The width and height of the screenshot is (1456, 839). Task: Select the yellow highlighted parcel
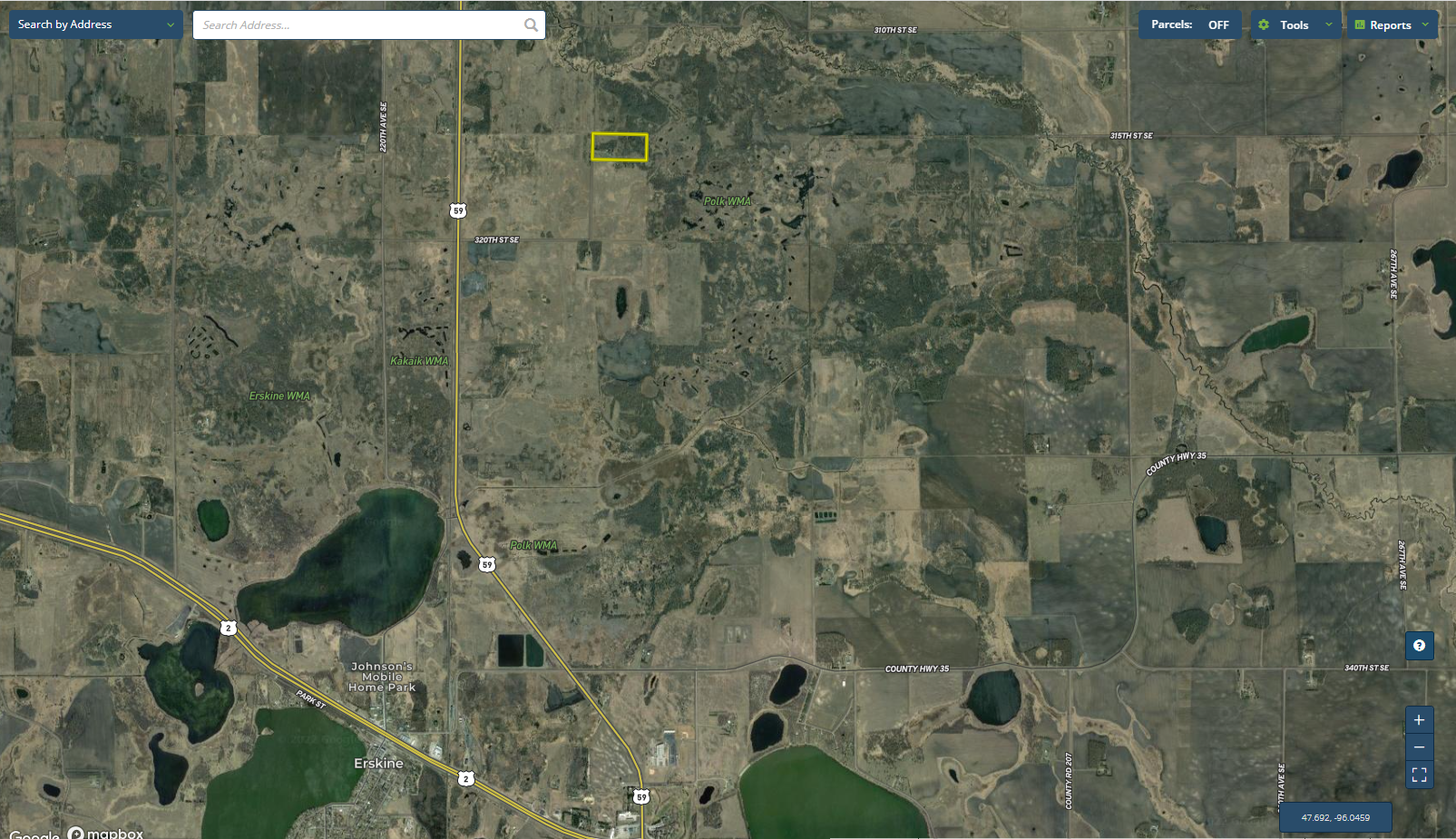(x=620, y=147)
